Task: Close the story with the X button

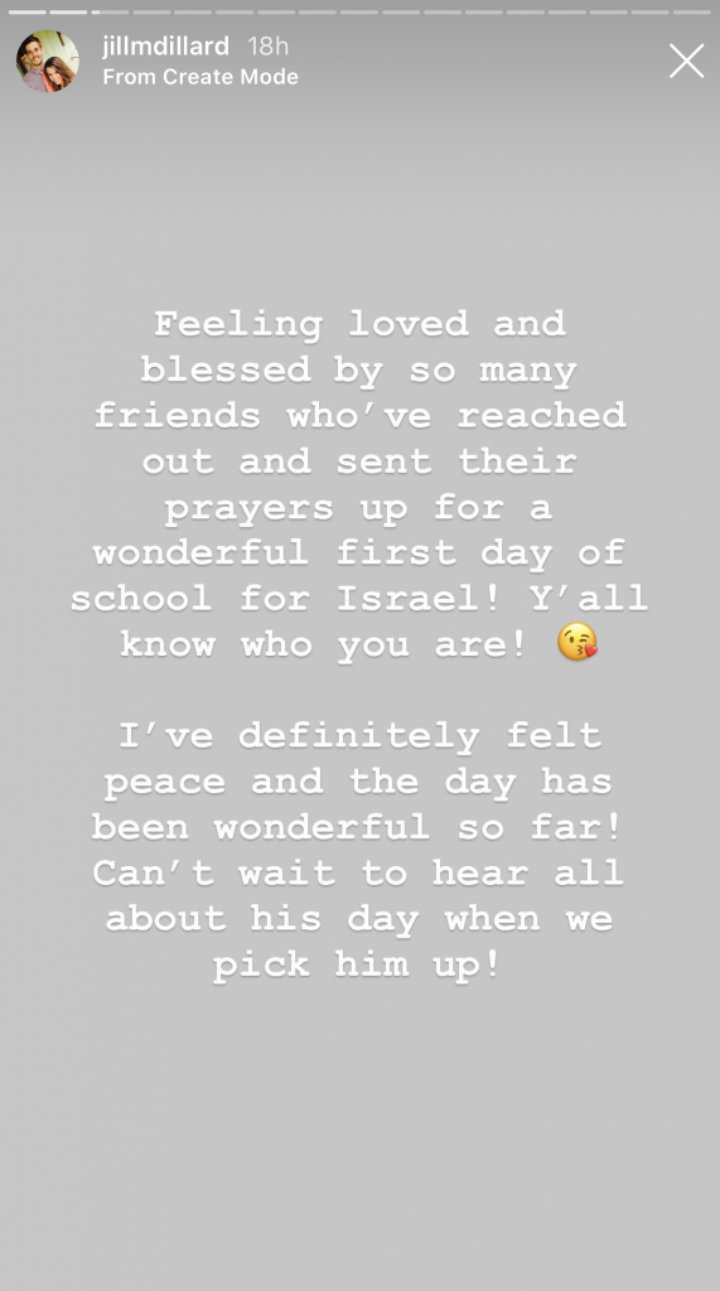Action: coord(686,61)
